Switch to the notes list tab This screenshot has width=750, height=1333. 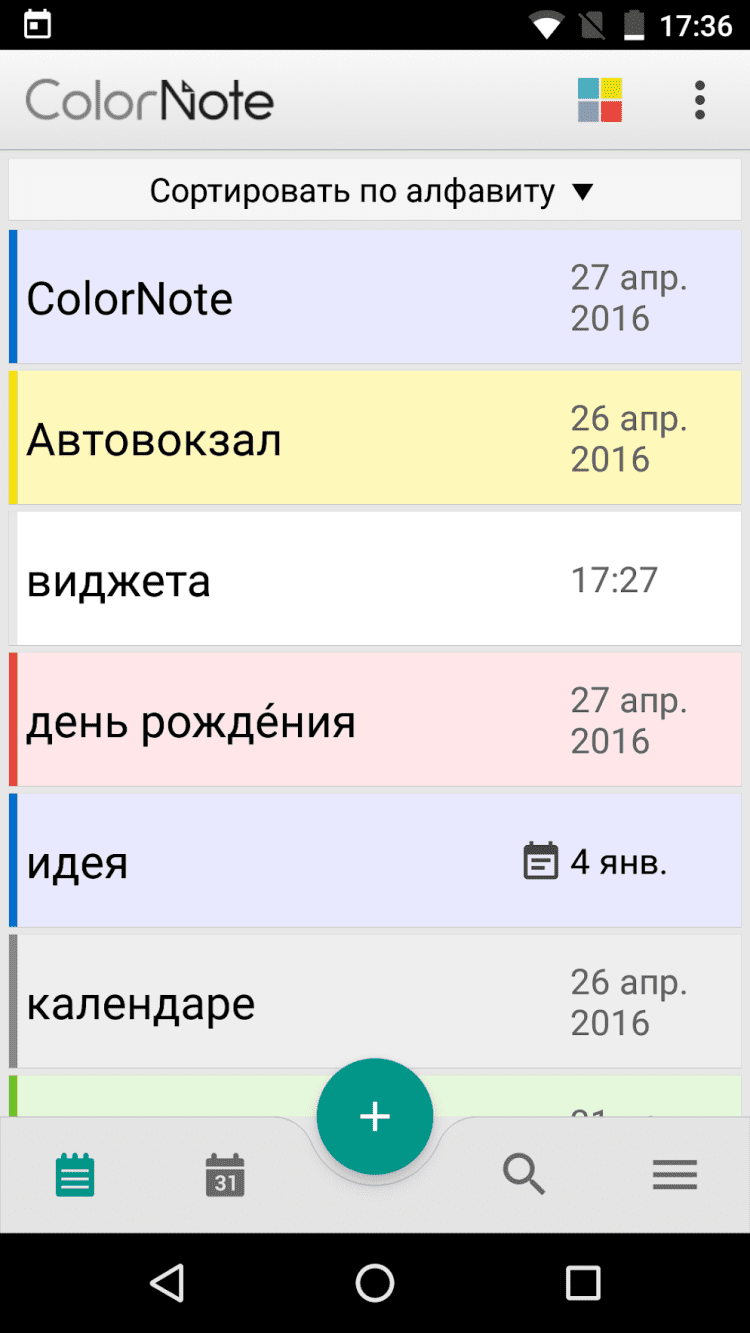pos(75,1174)
